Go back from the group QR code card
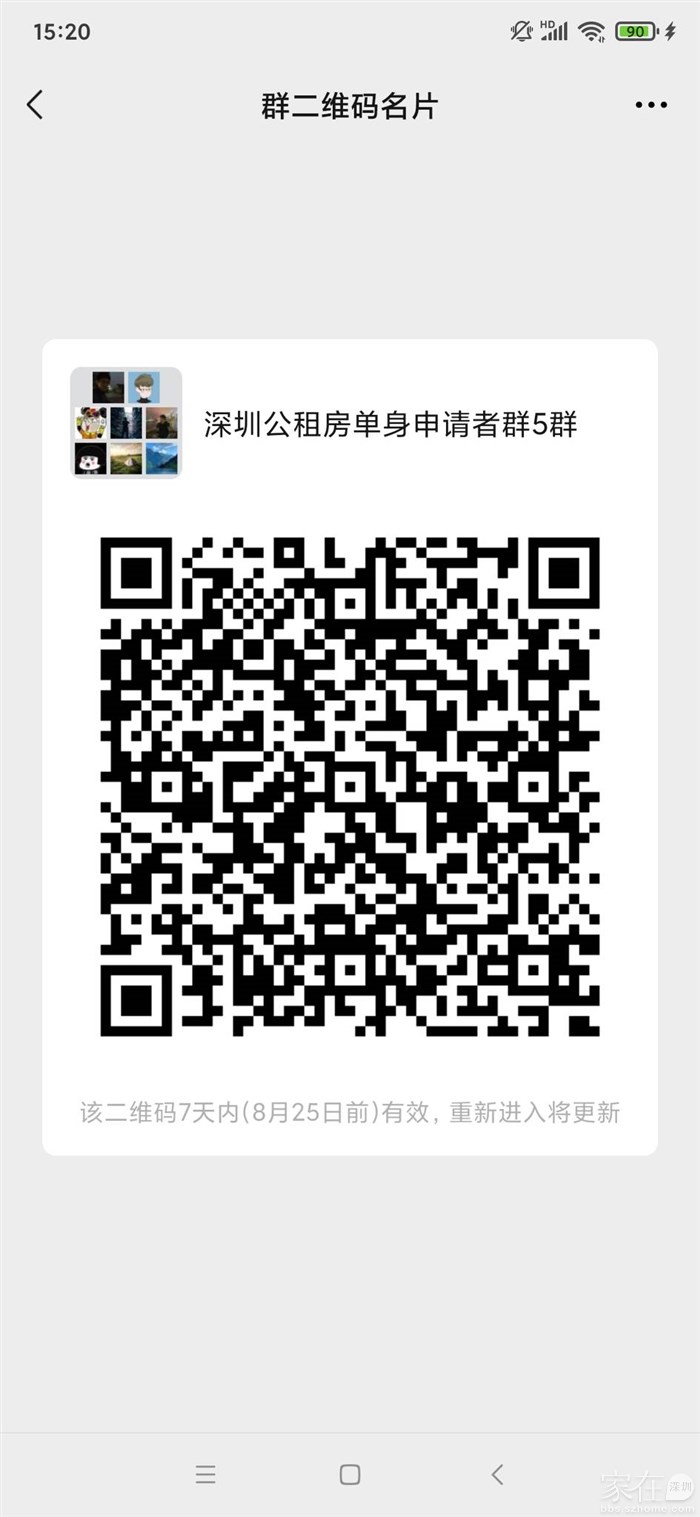The height and width of the screenshot is (1517, 700). coord(36,105)
